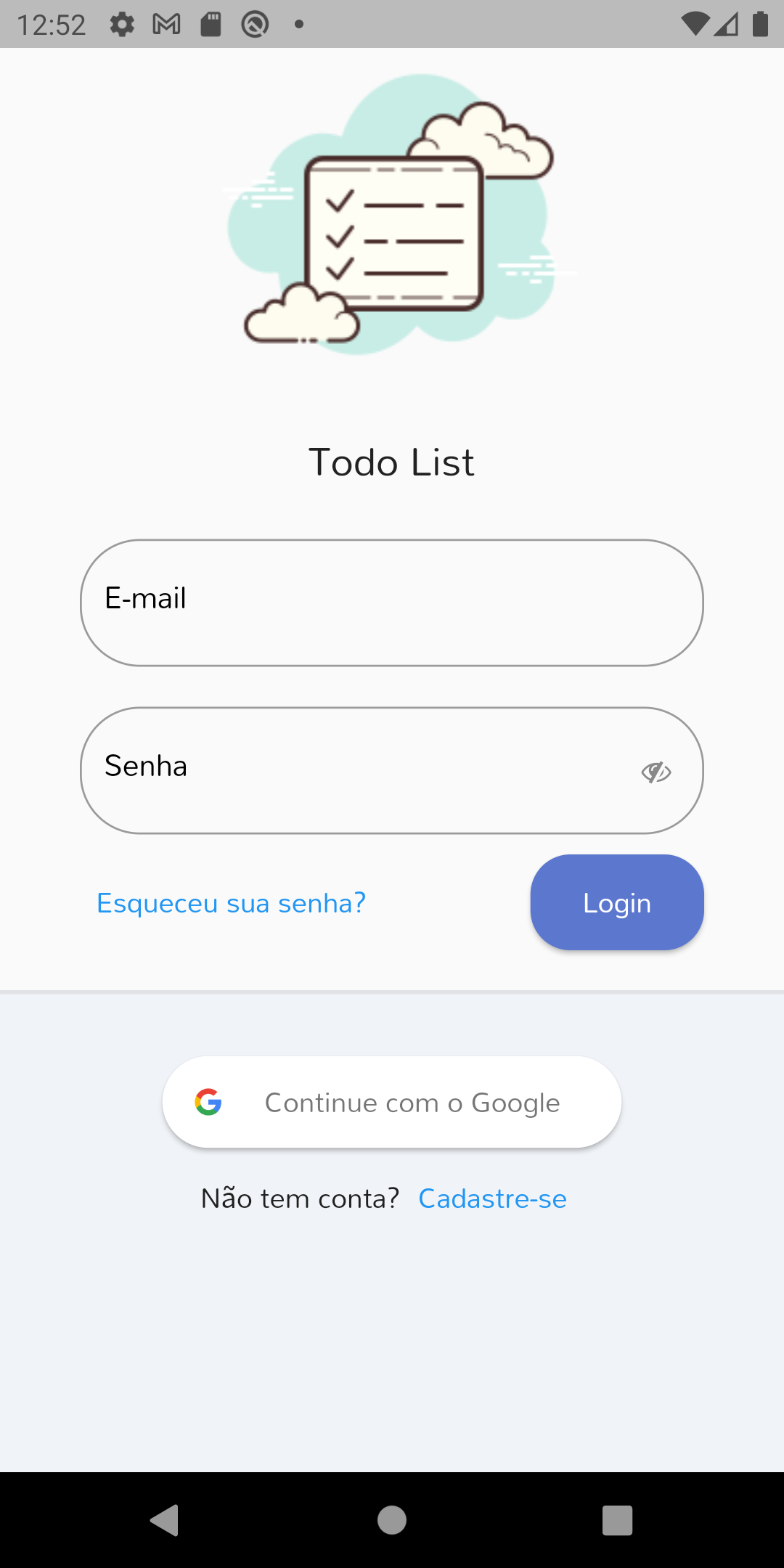784x1568 pixels.
Task: Open the 'Esqueceu sua senha?' link
Action: click(x=231, y=903)
